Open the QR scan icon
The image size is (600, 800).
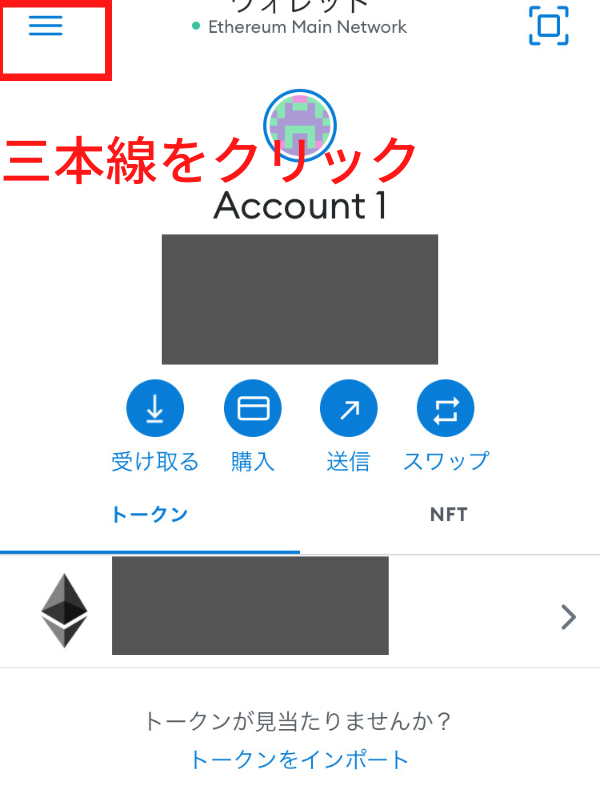click(x=548, y=26)
